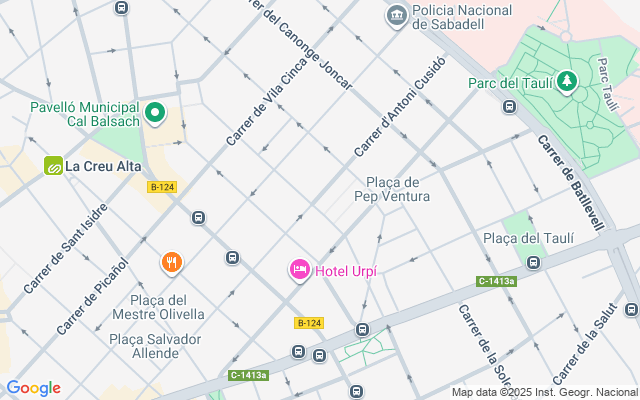Select the bus stop next to Parc del Taulí

[x=509, y=107]
